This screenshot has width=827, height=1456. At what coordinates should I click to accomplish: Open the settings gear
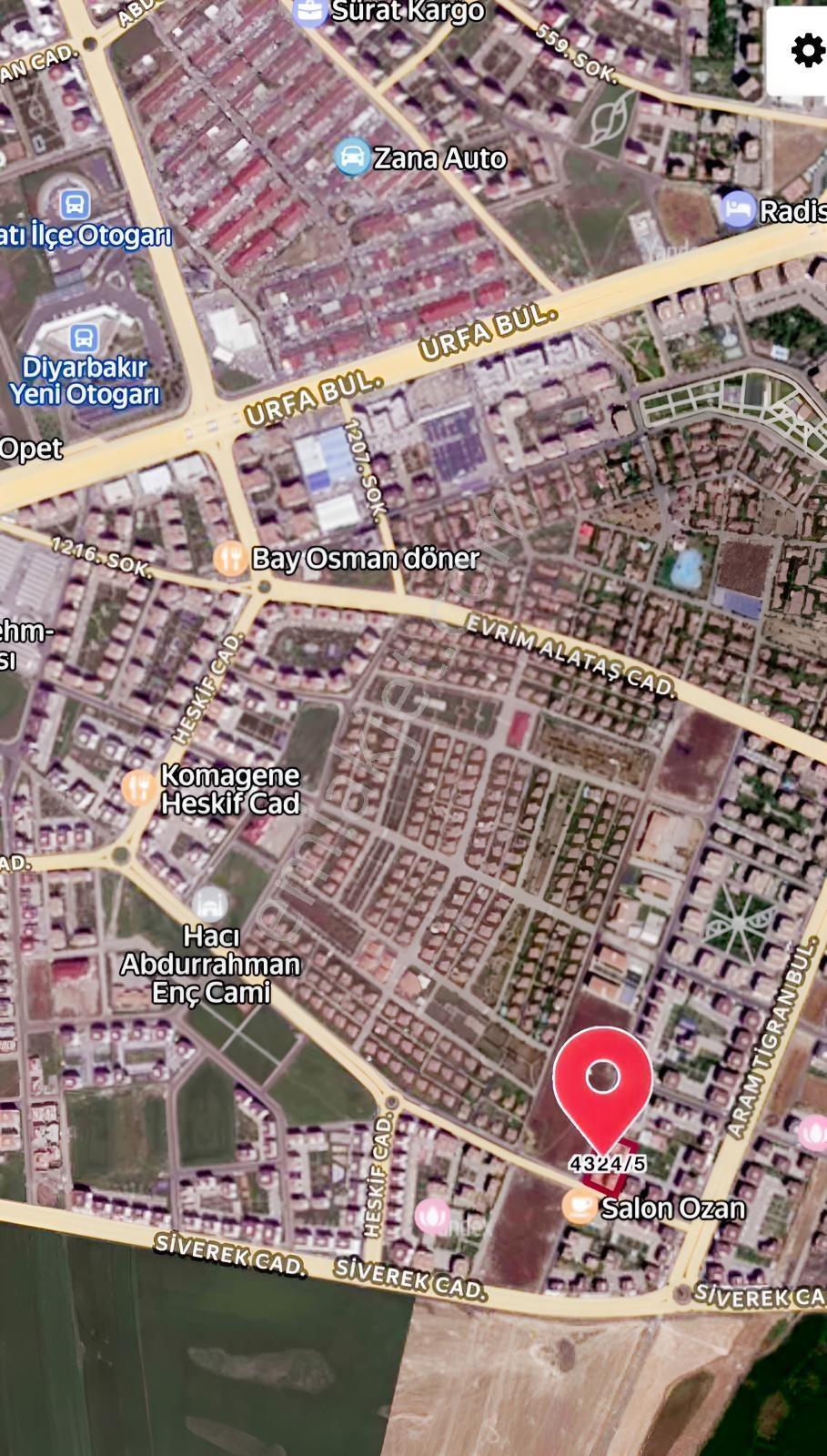pyautogui.click(x=807, y=50)
